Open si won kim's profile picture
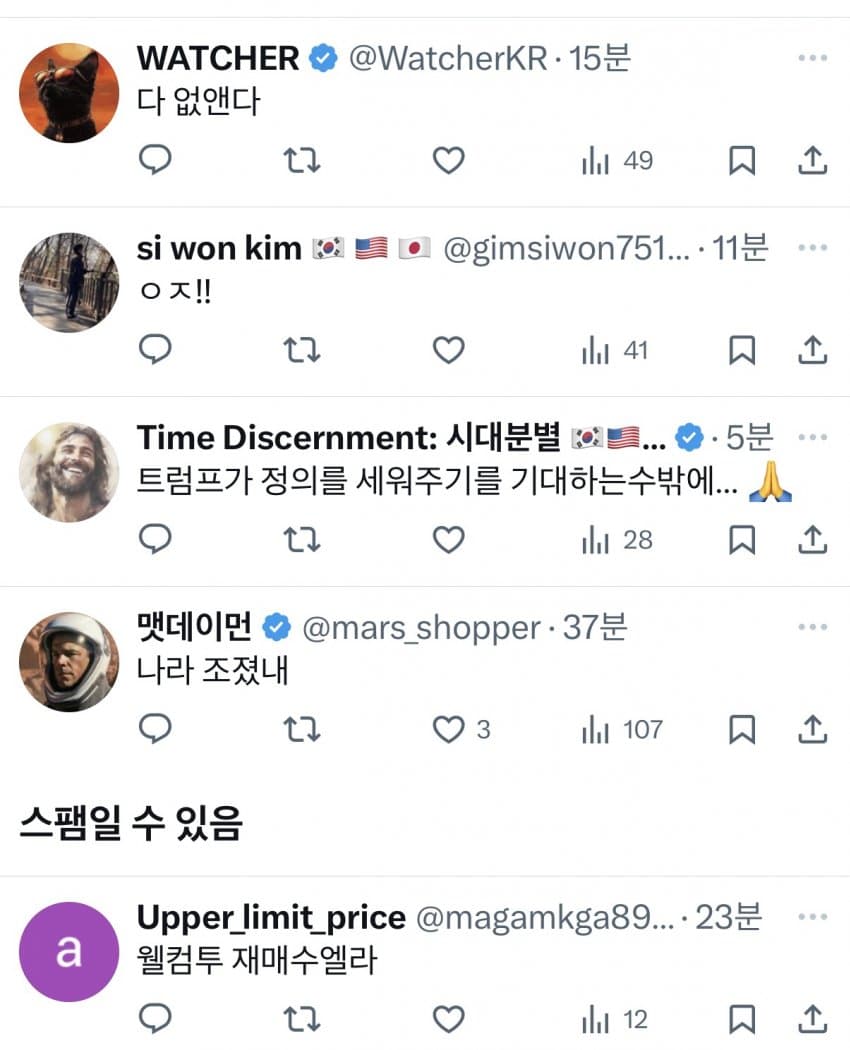 pyautogui.click(x=69, y=282)
